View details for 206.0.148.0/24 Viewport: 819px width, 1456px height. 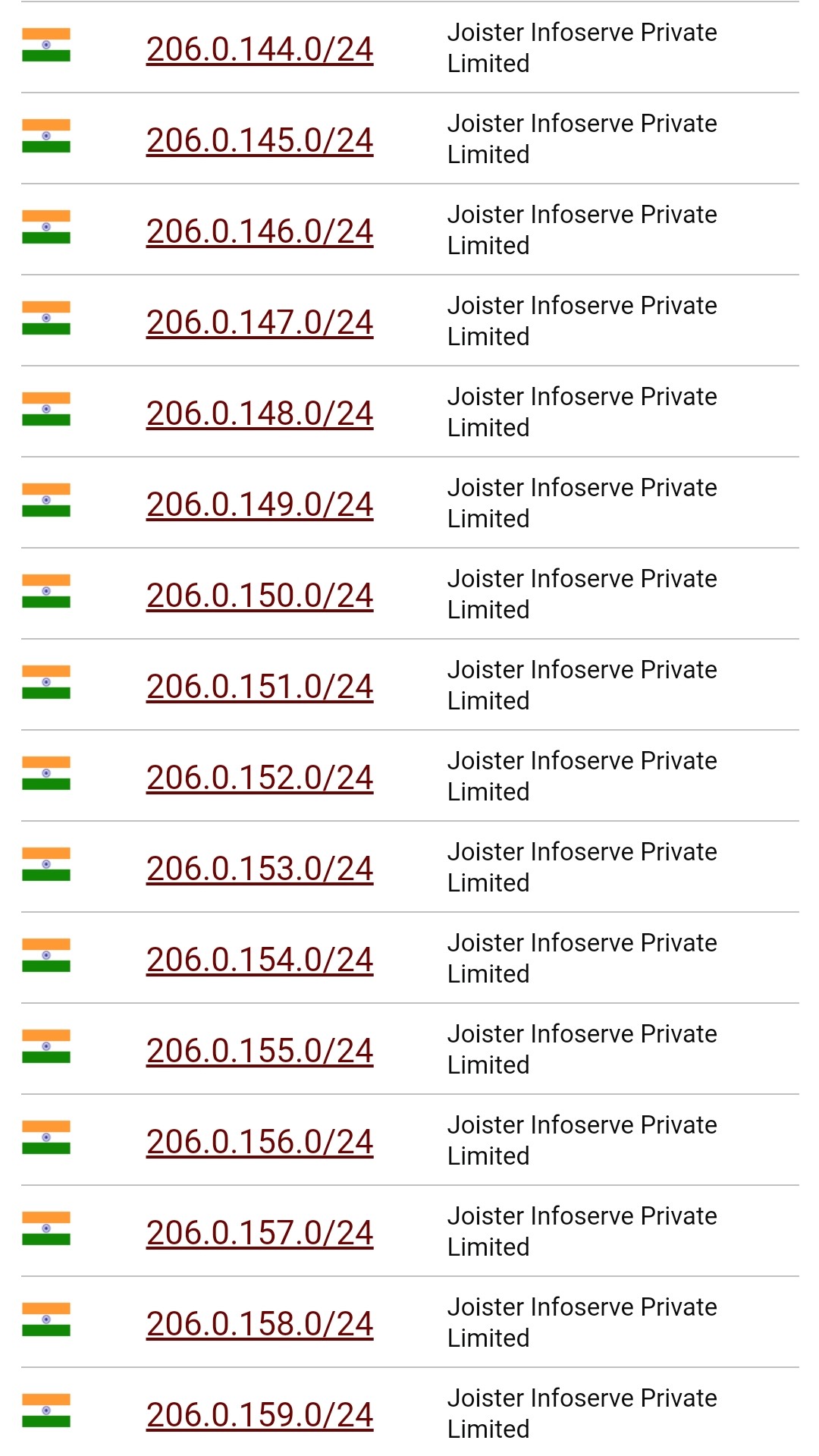259,414
